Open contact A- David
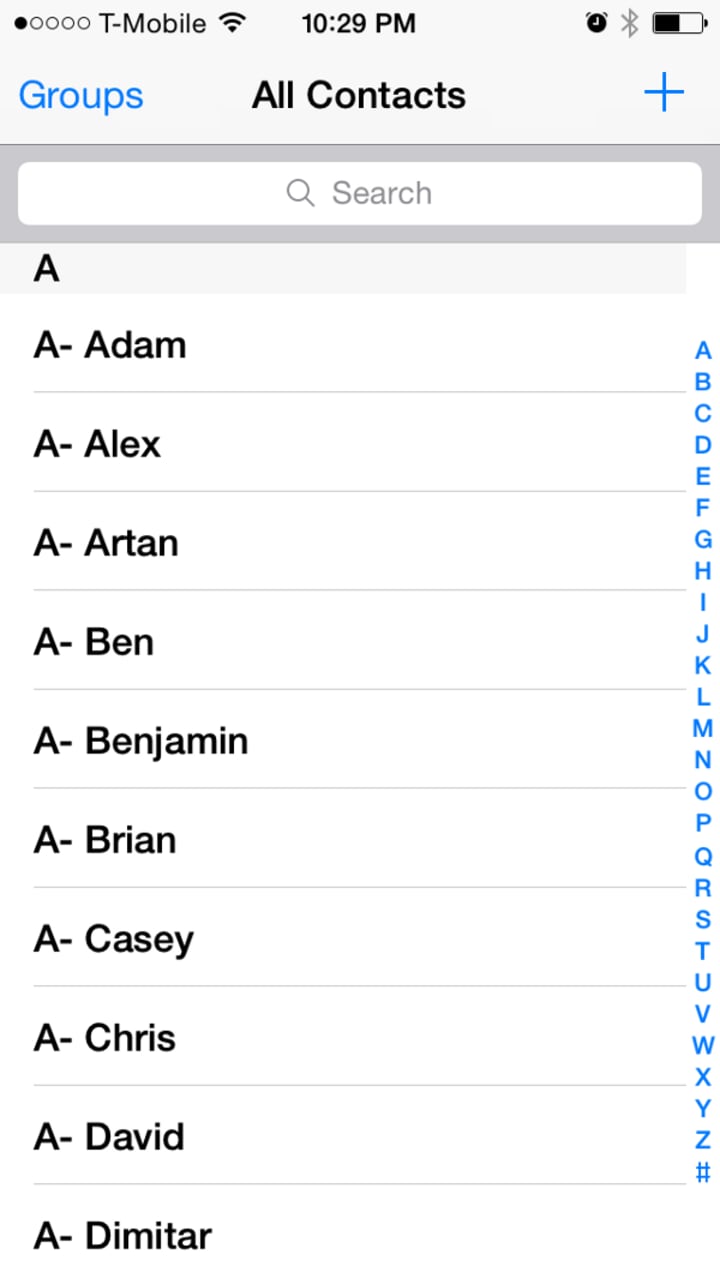This screenshot has width=720, height=1278. (343, 1136)
